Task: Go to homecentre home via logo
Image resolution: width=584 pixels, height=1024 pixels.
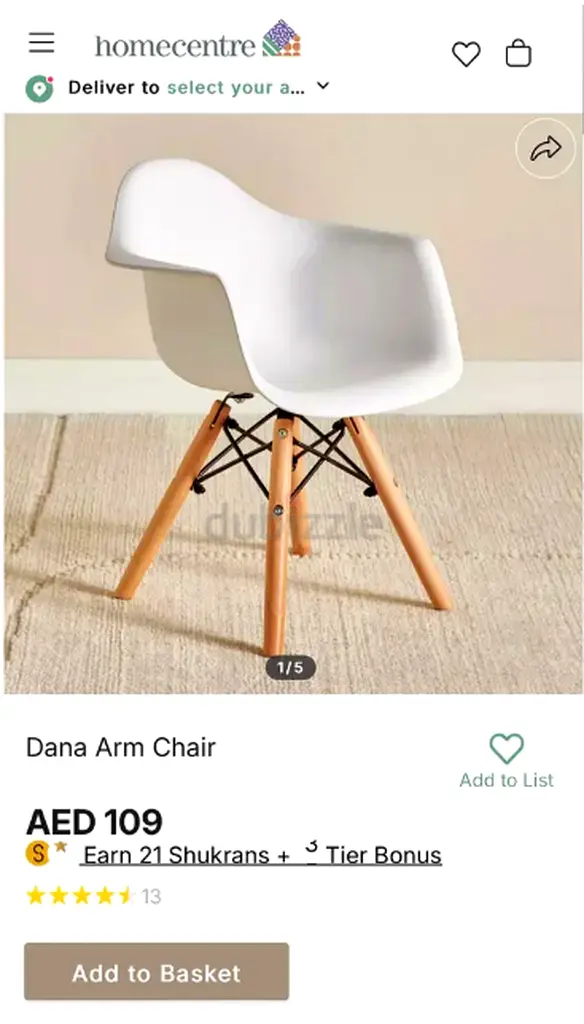Action: [x=198, y=40]
